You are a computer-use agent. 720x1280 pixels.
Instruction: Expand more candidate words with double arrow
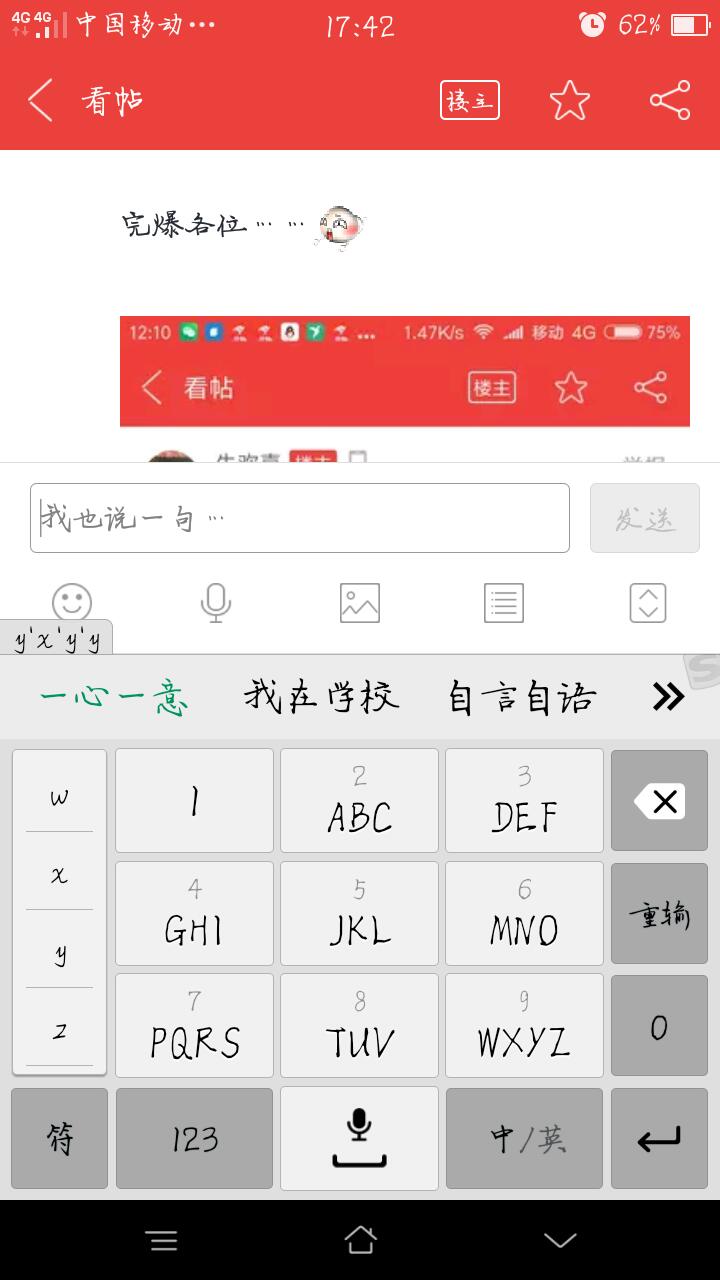coord(667,698)
